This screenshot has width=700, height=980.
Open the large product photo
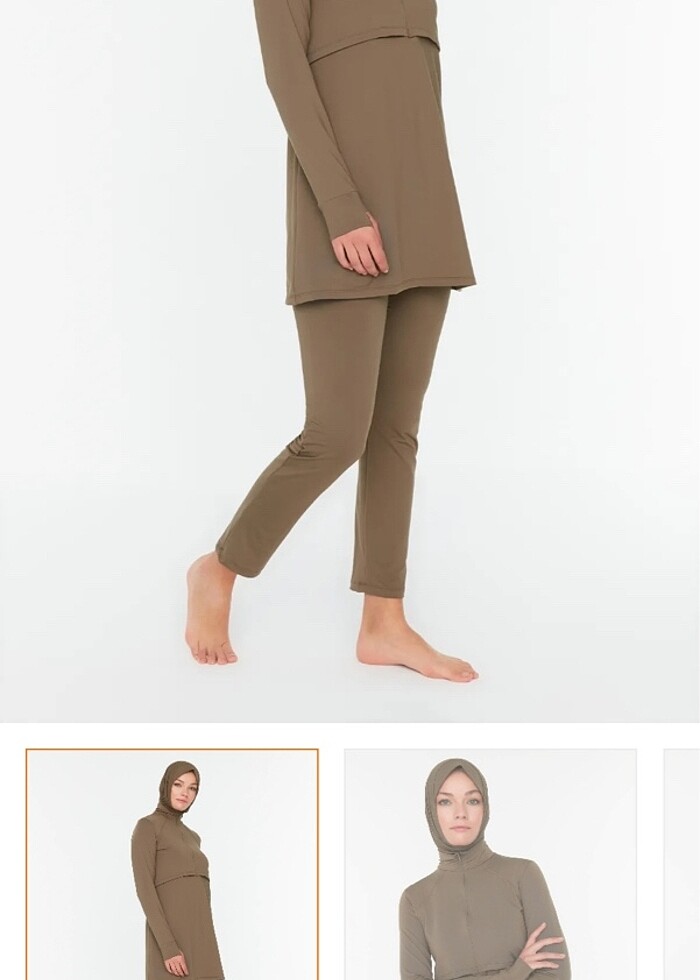tap(350, 360)
